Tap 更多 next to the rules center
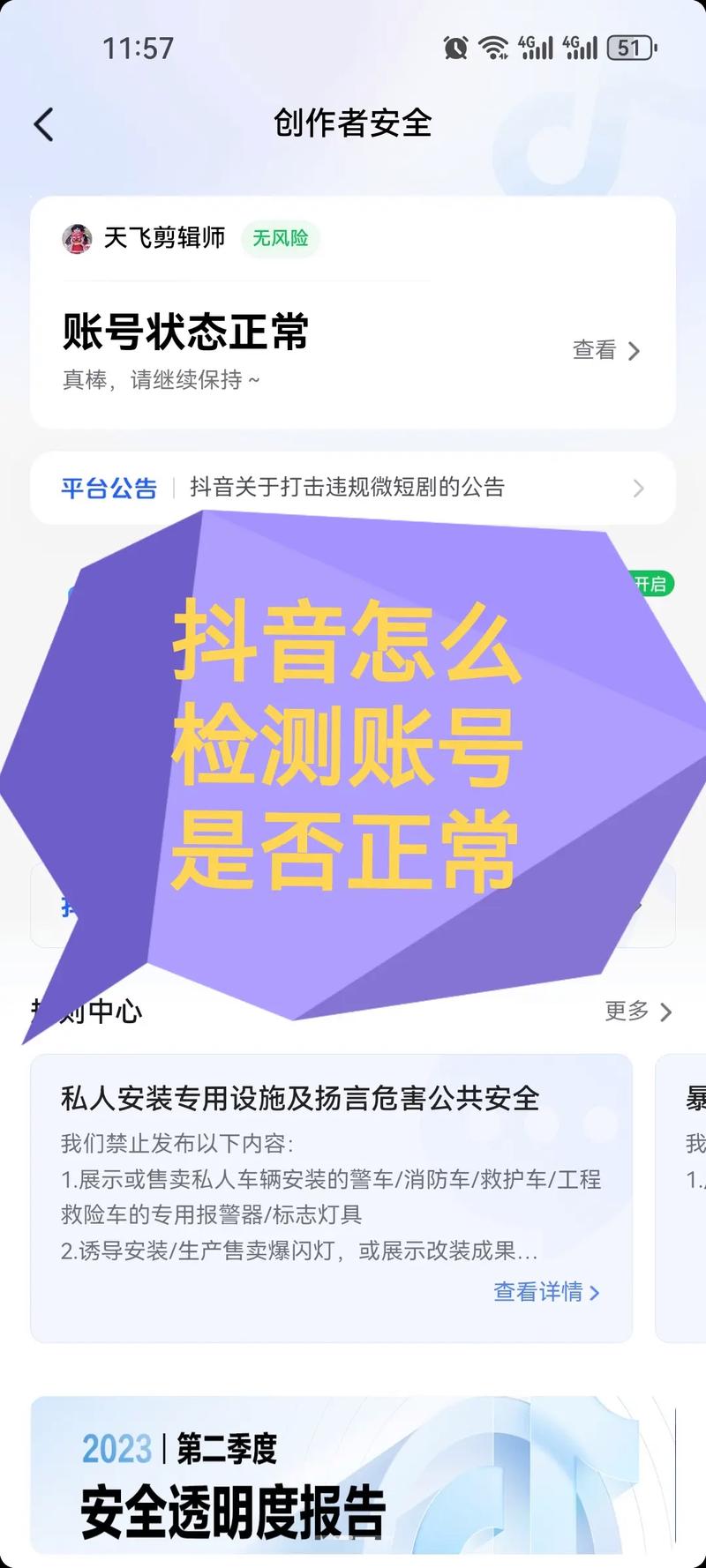This screenshot has height=1568, width=706. 637,1011
